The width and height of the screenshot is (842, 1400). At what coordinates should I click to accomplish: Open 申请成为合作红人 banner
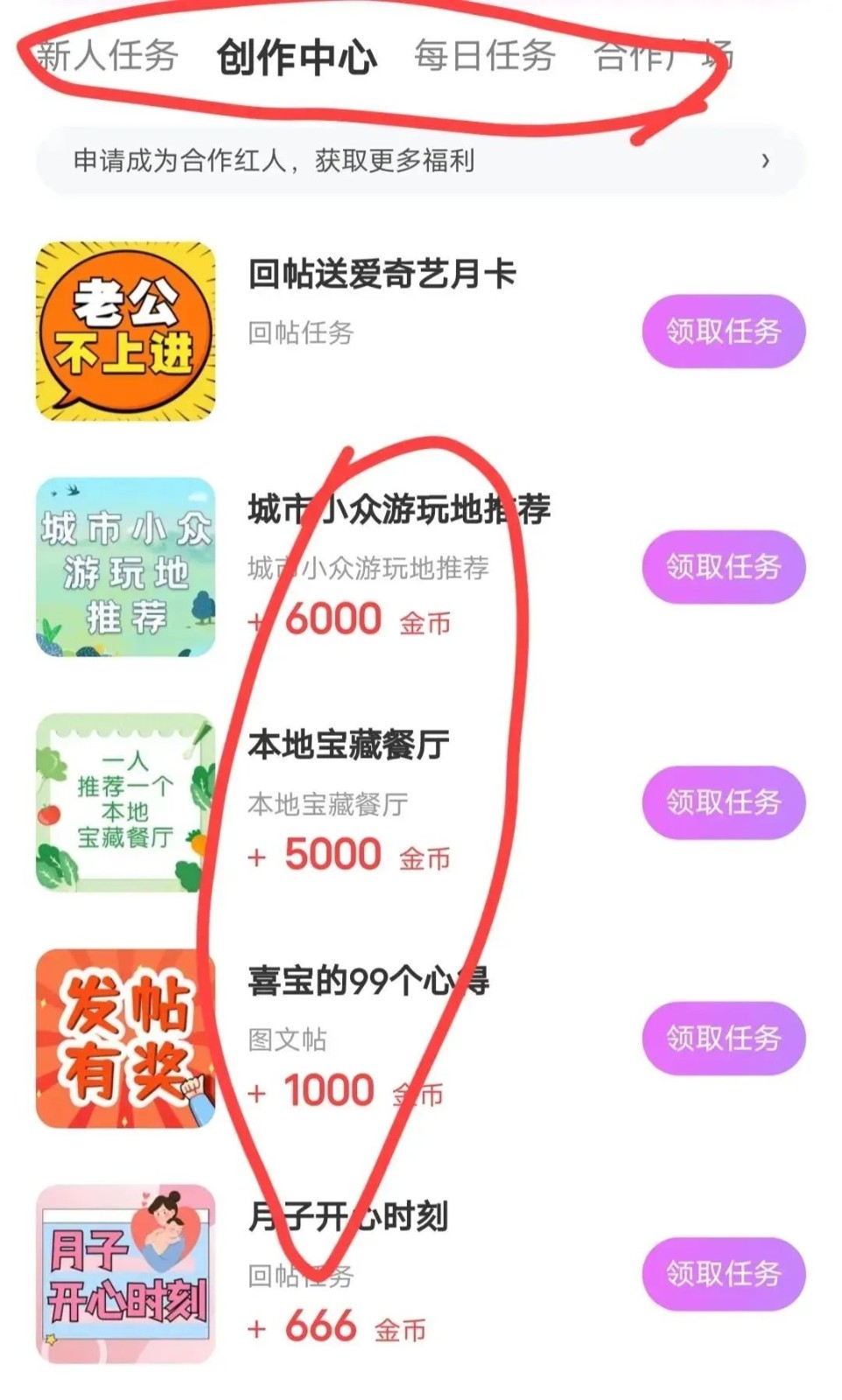pos(420,161)
